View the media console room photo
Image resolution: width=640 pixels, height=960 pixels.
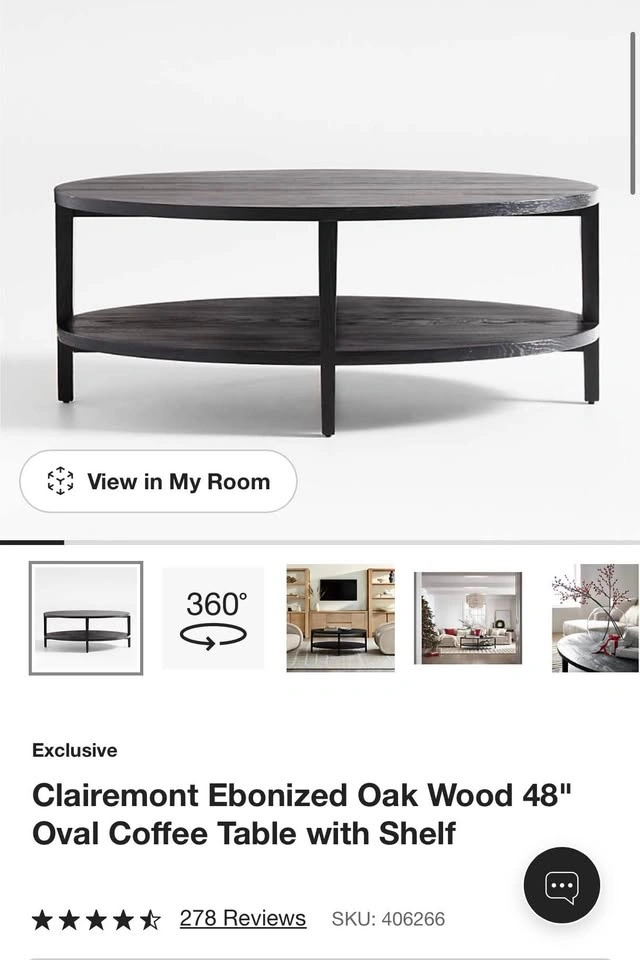point(340,618)
